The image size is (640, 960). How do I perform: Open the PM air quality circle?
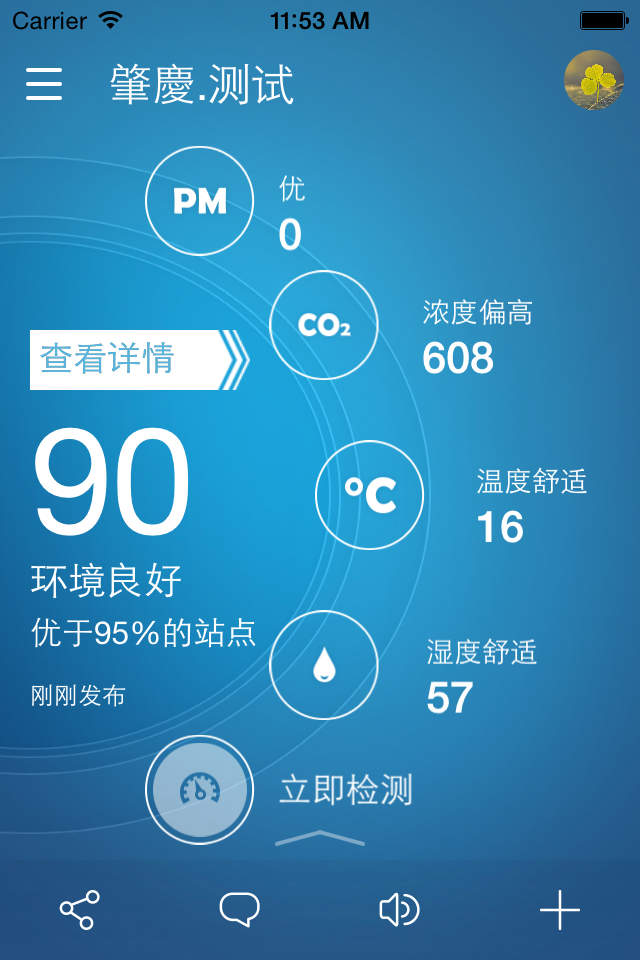pyautogui.click(x=200, y=201)
